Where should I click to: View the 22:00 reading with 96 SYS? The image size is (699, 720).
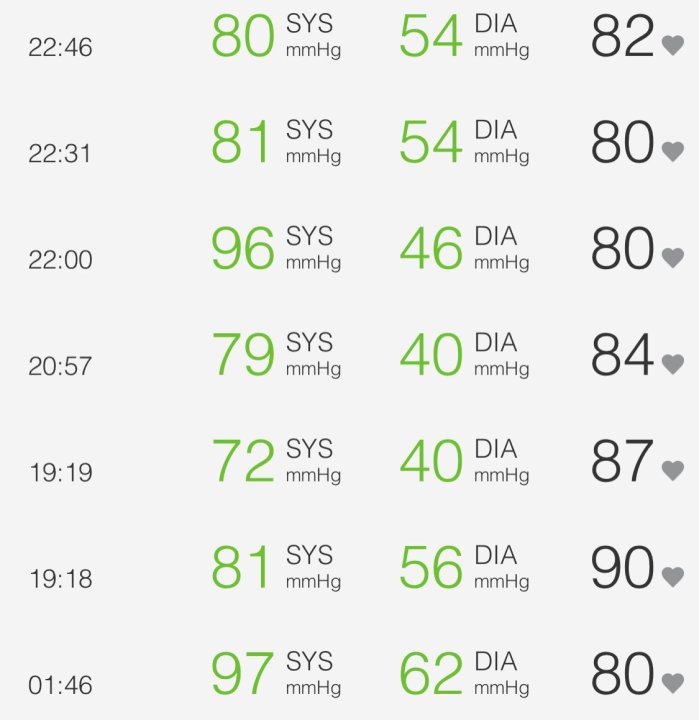349,250
